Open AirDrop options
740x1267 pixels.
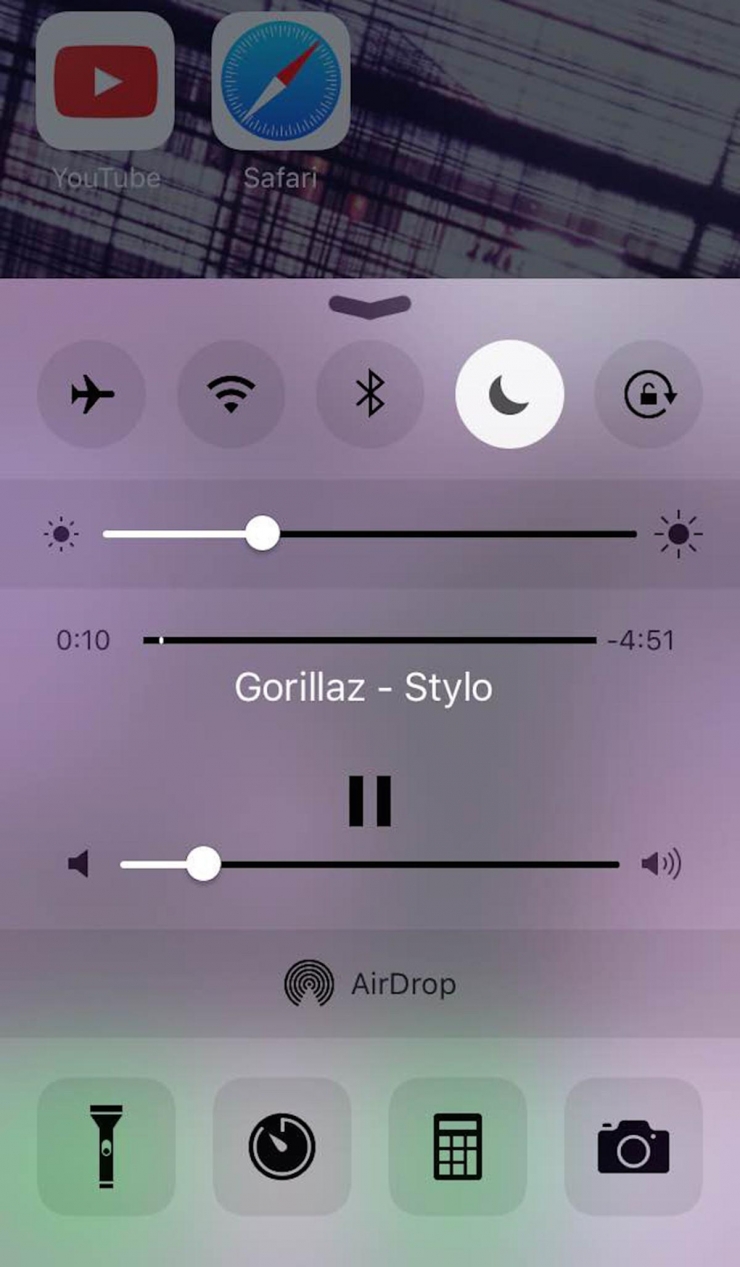370,984
